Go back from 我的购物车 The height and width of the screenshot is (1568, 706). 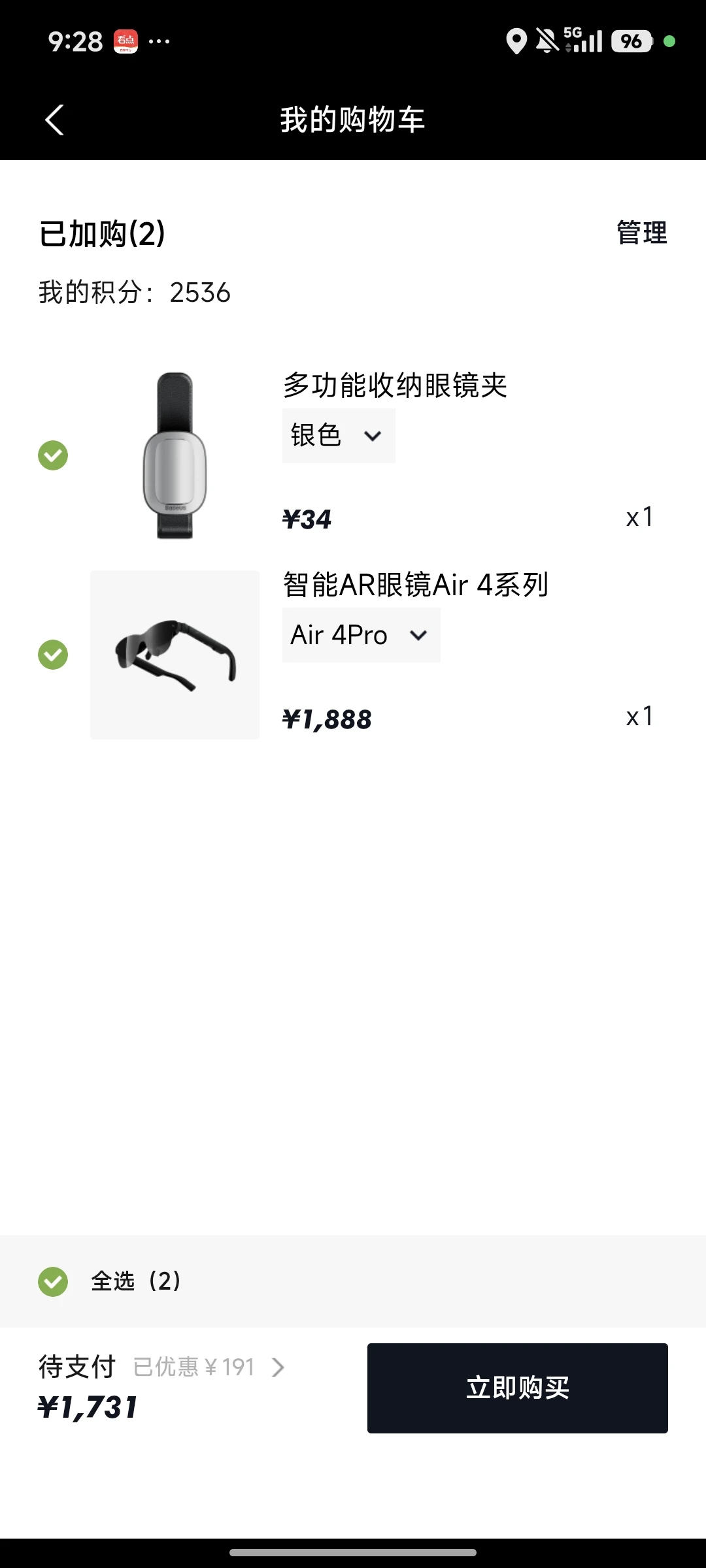(x=54, y=120)
